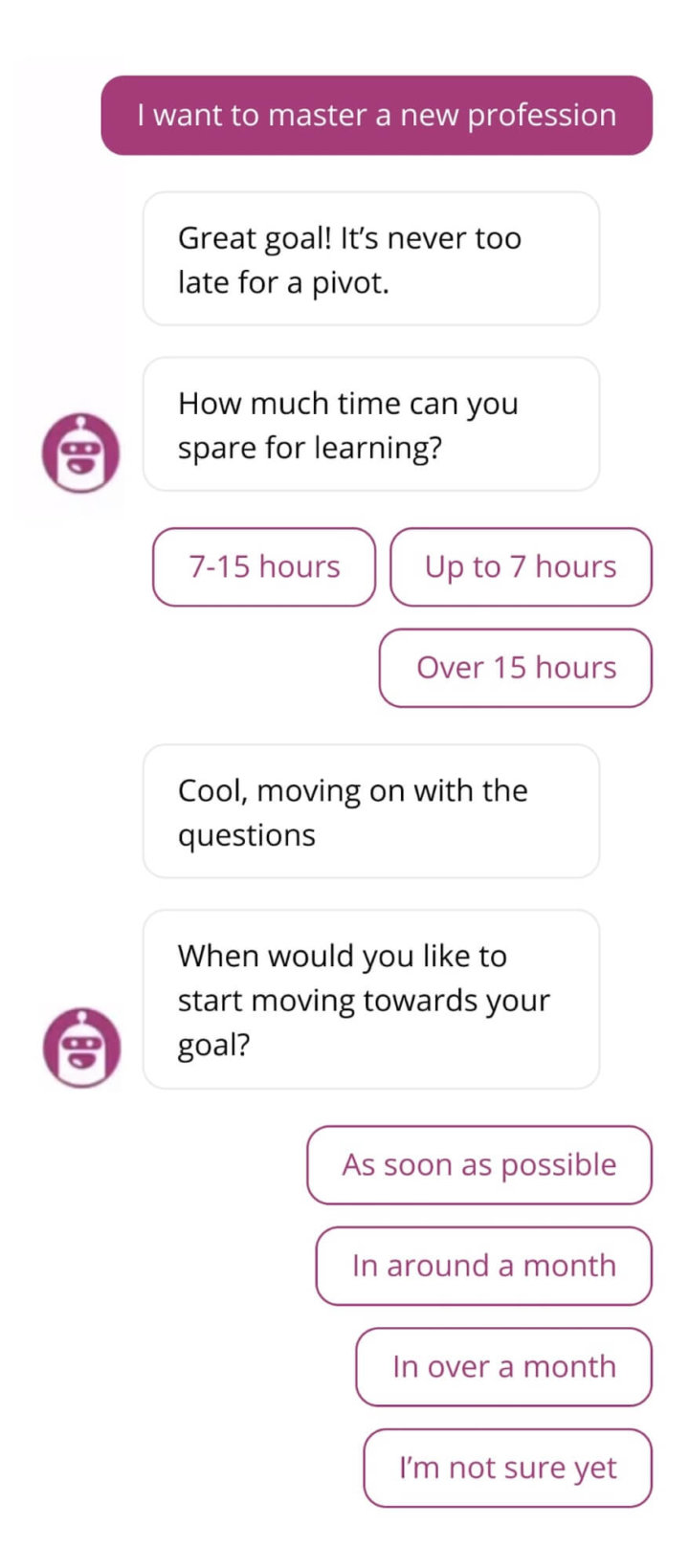Choose 'In around a month' reply
This screenshot has width=689, height=1568.
483,1266
